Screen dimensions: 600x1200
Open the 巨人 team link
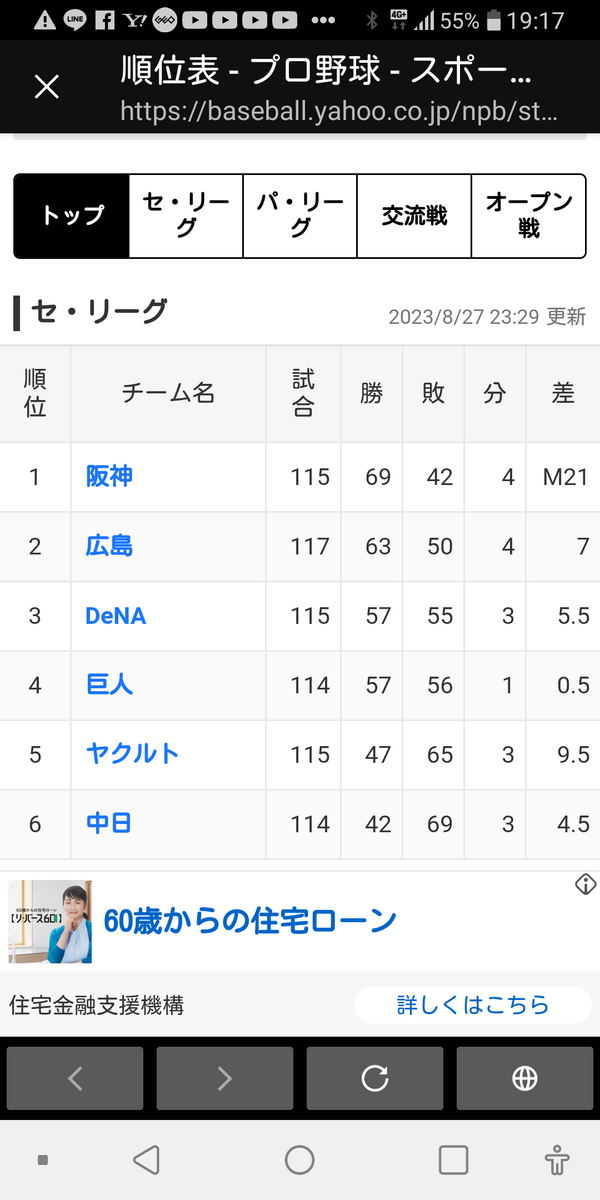[x=109, y=685]
